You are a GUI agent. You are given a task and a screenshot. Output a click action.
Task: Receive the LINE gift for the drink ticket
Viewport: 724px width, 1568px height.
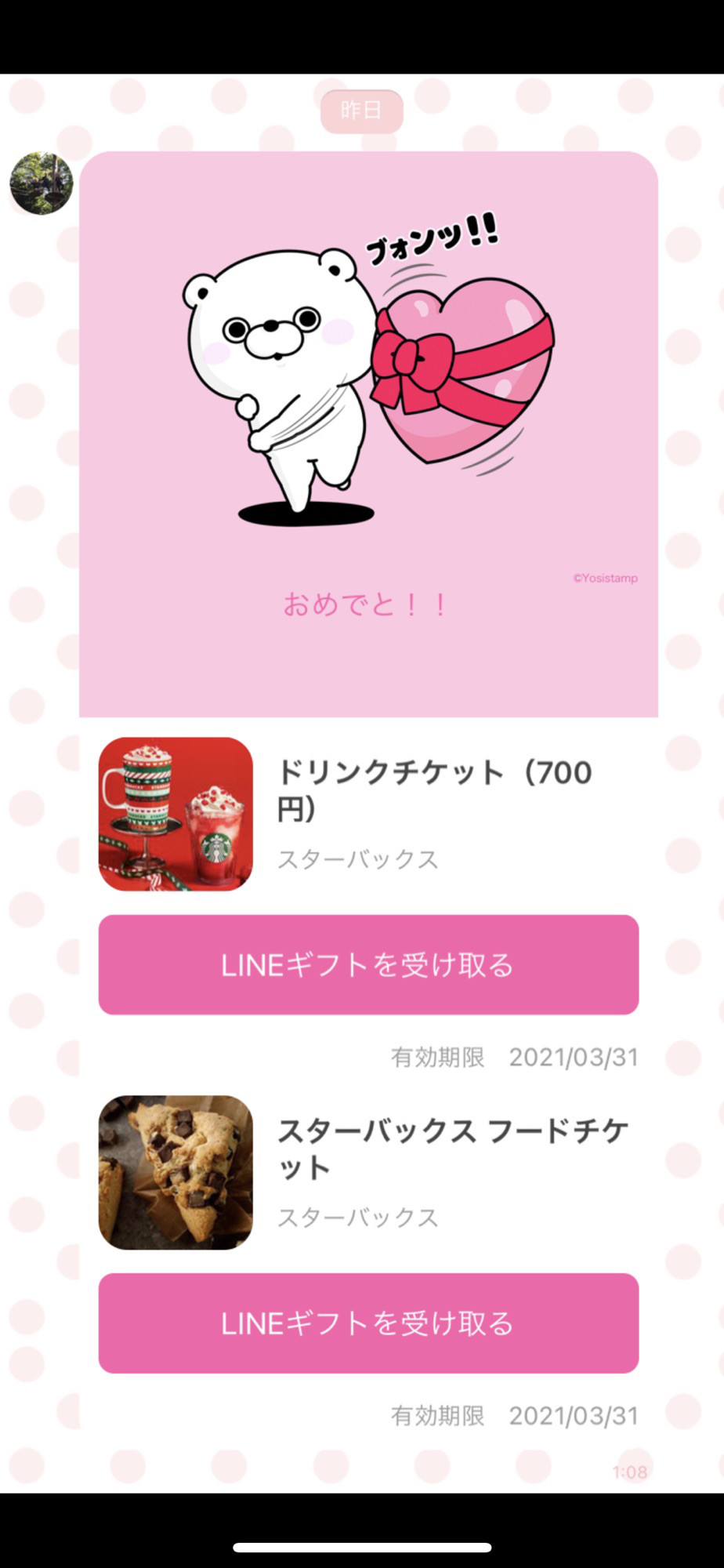pyautogui.click(x=368, y=964)
